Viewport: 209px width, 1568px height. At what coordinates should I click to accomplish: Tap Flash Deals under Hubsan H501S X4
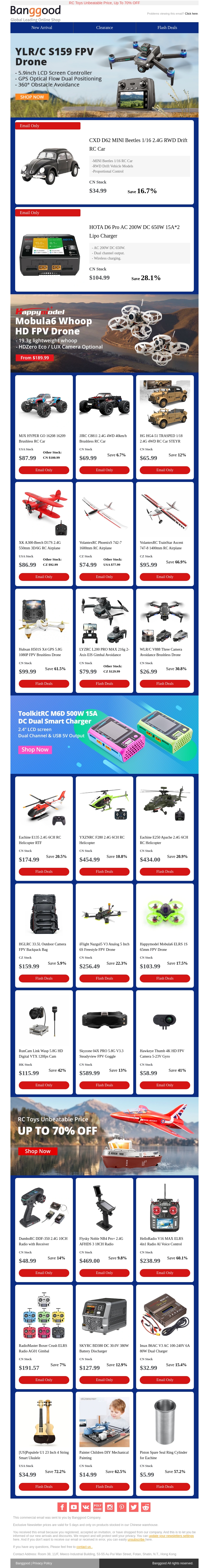point(44,683)
